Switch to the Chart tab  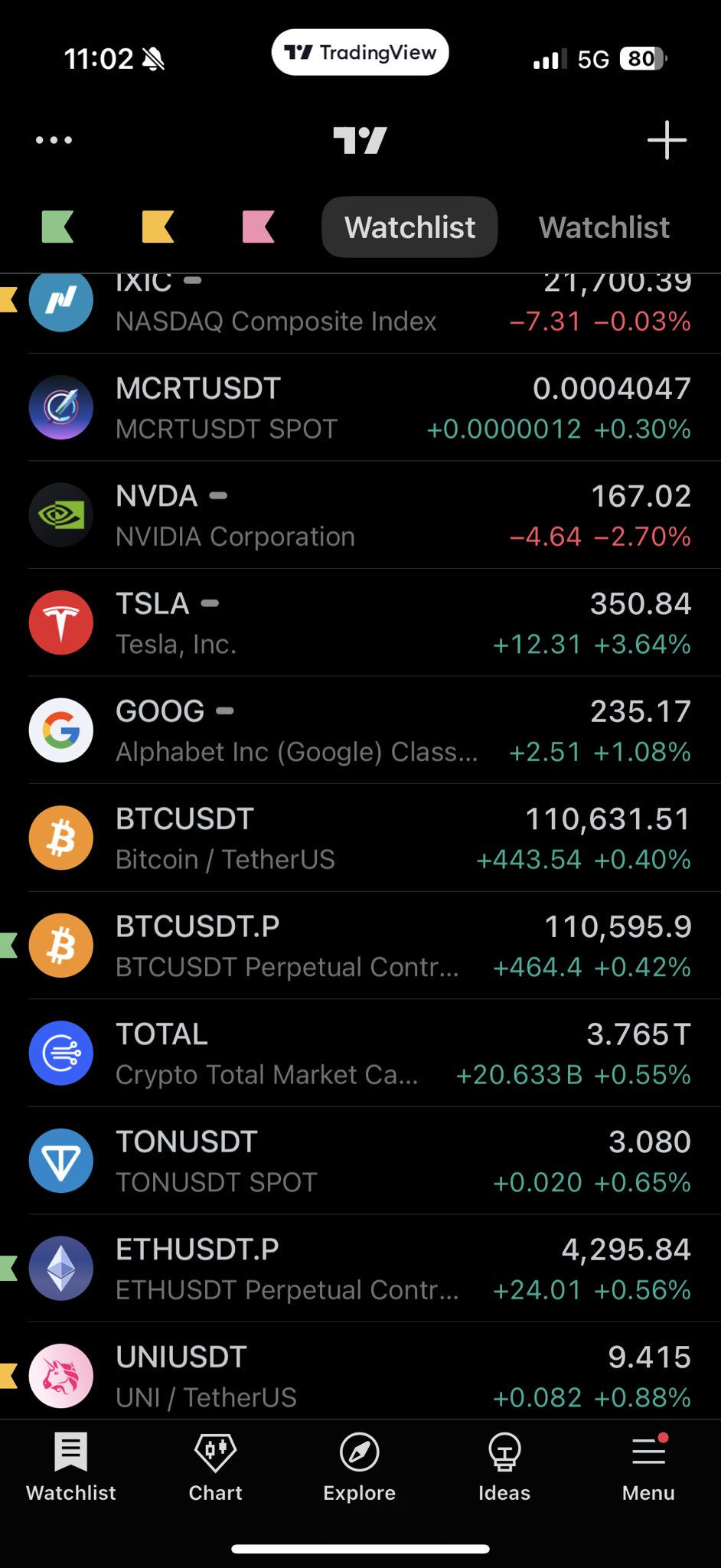[x=215, y=1466]
